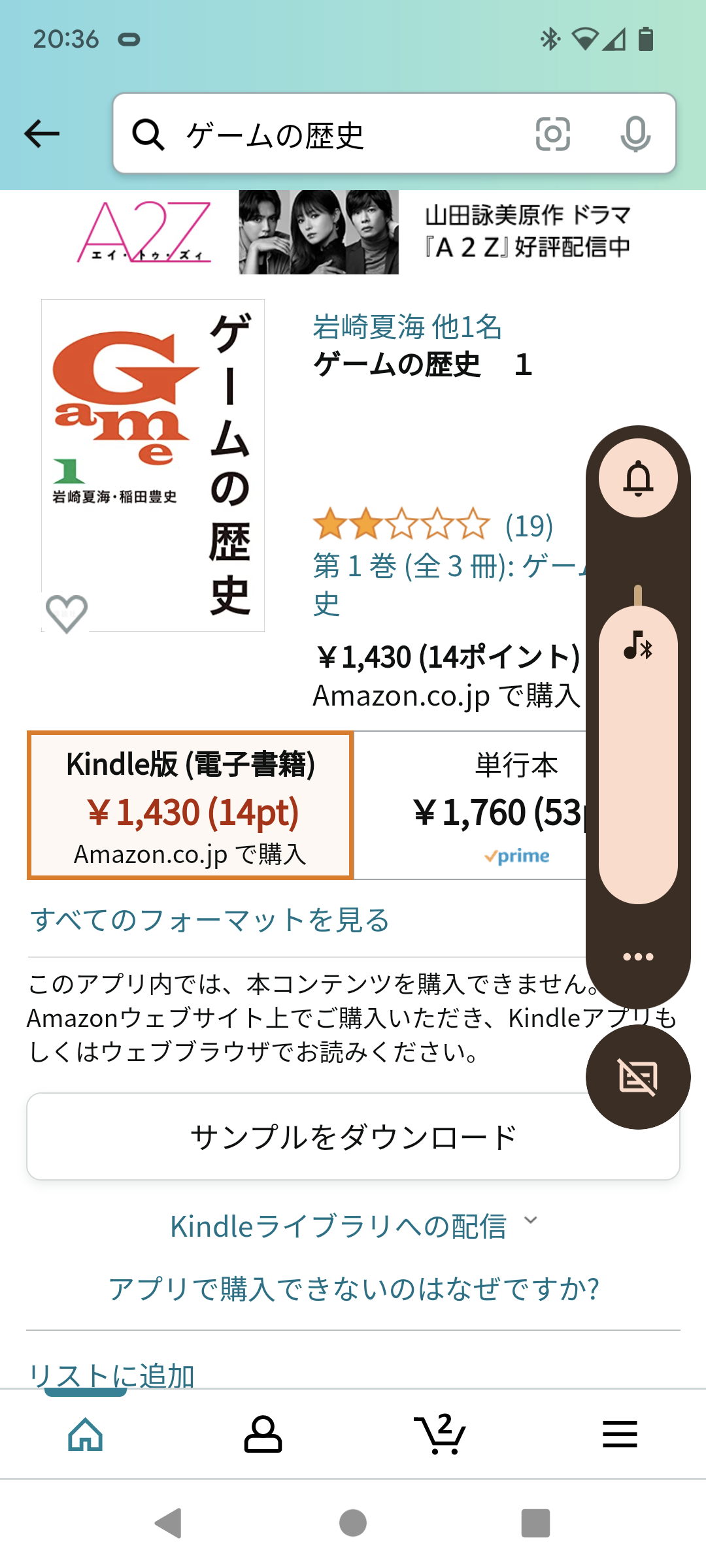Open the A2Z drama banner
Viewport: 706px width, 1568px height.
click(353, 233)
